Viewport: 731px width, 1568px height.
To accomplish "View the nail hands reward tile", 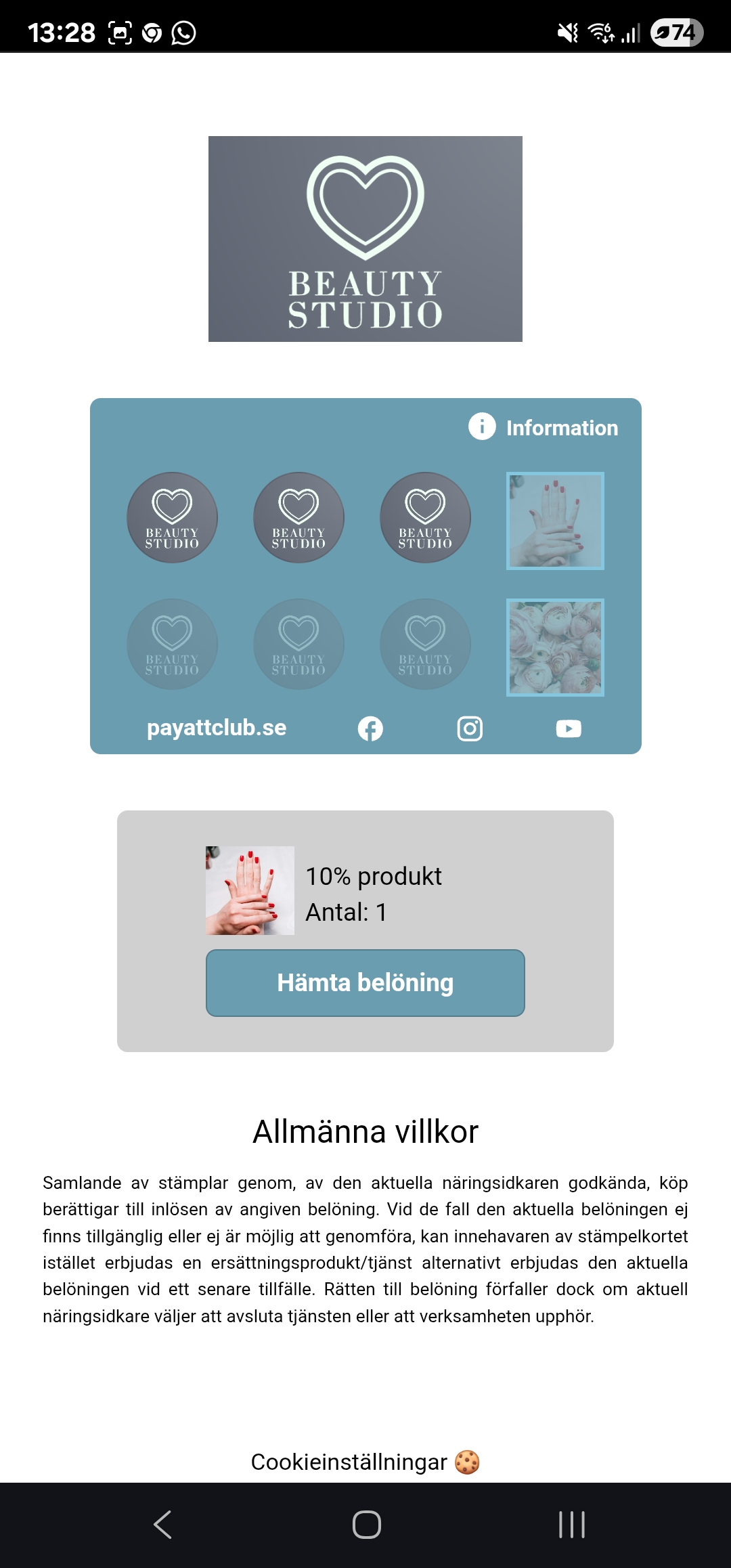I will [555, 521].
